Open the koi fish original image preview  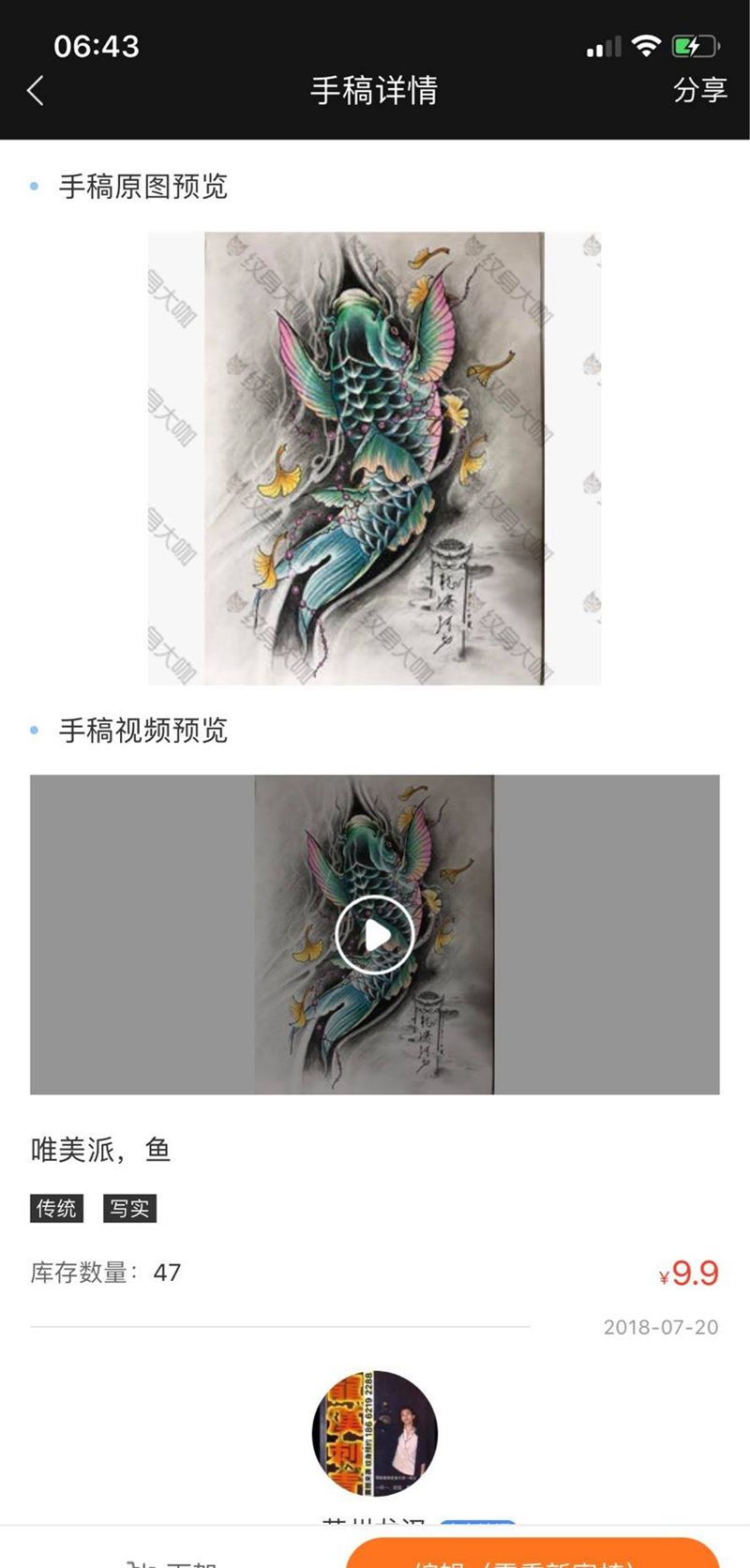tap(374, 458)
